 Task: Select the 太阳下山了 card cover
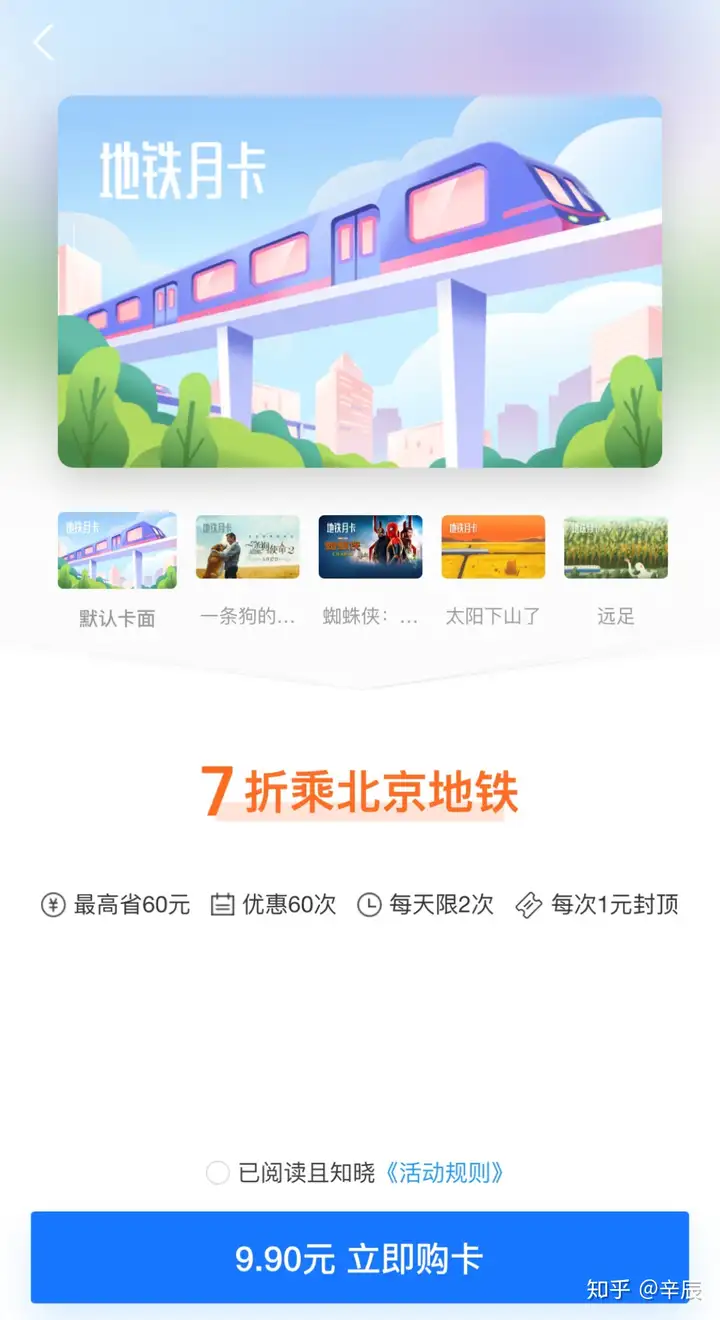(493, 547)
